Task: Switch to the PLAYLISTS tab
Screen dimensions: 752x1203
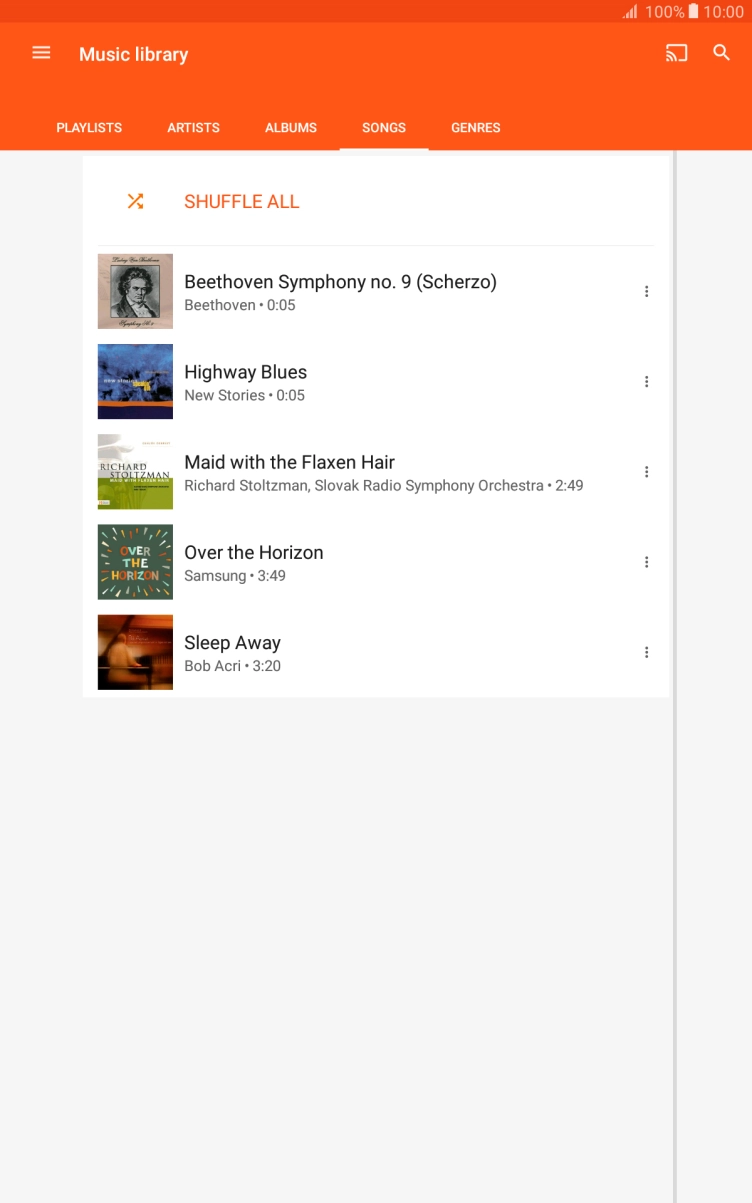Action: [x=89, y=127]
